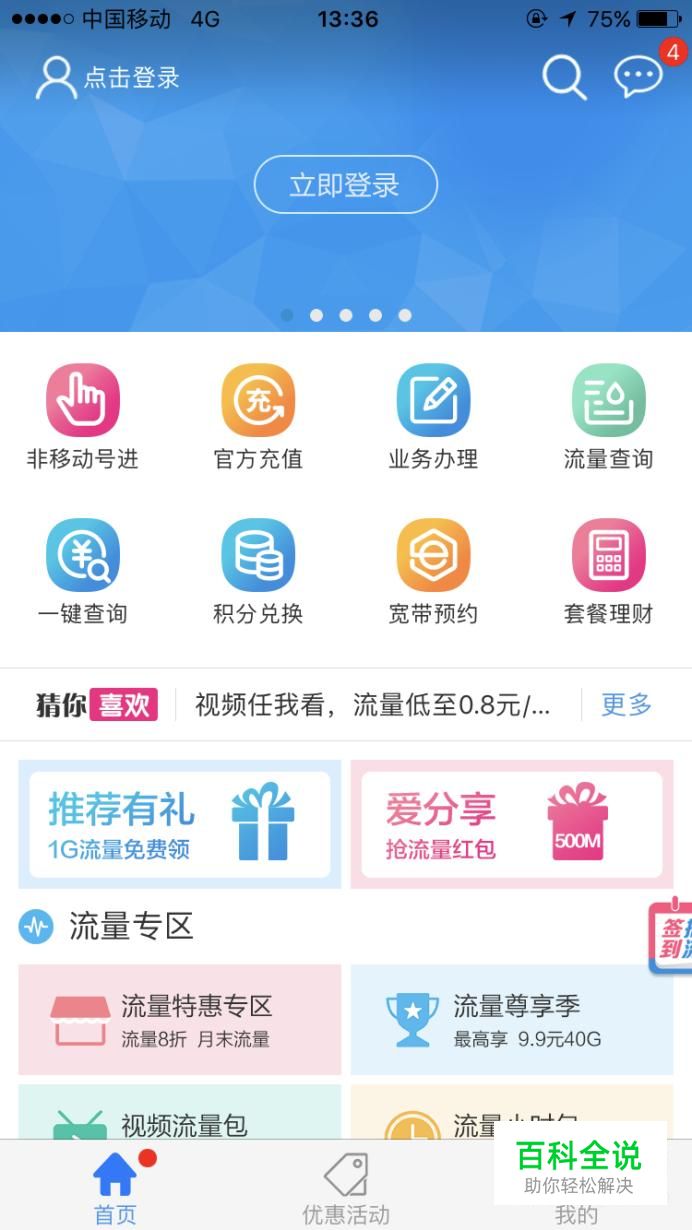Open 非移动号进
Screen dimensions: 692x1230
point(83,417)
